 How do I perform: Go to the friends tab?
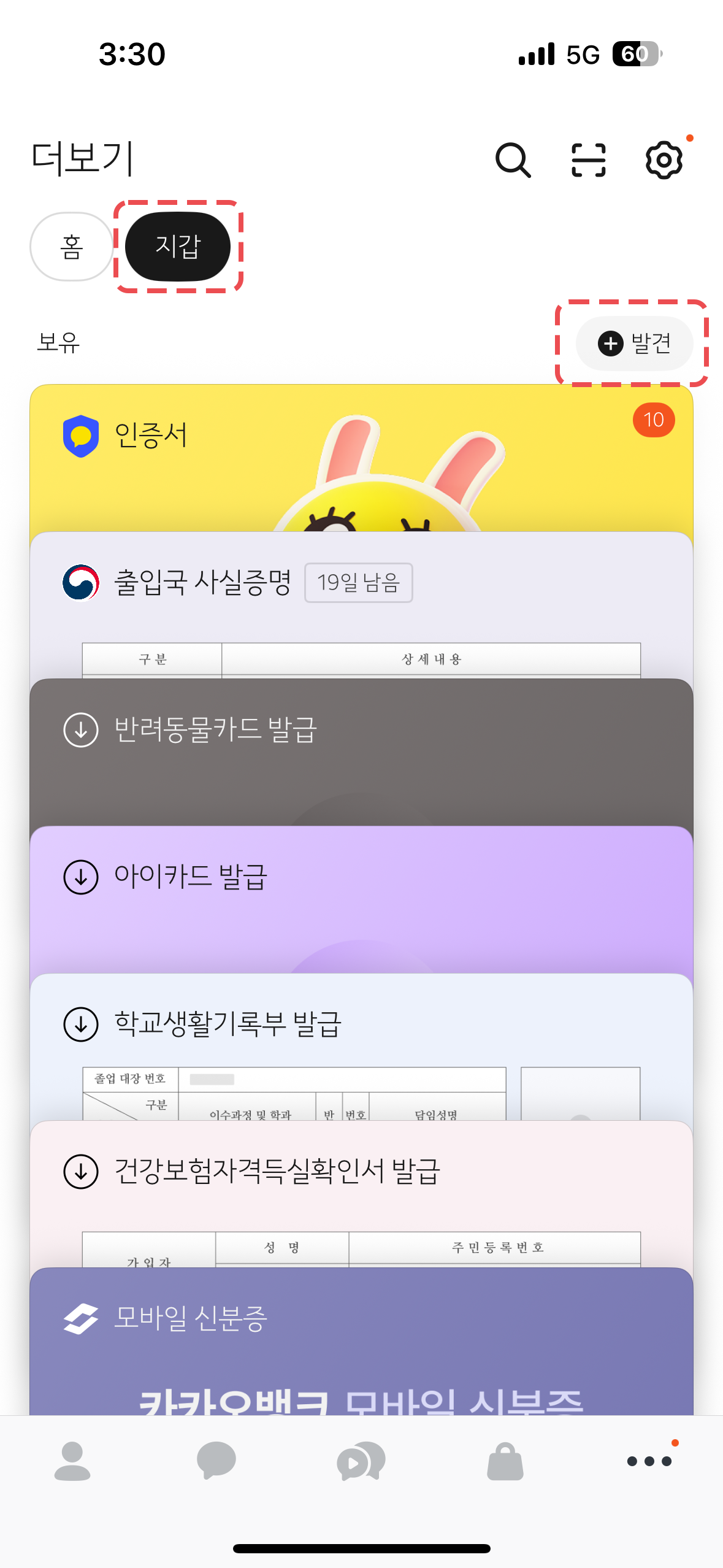click(x=72, y=1461)
